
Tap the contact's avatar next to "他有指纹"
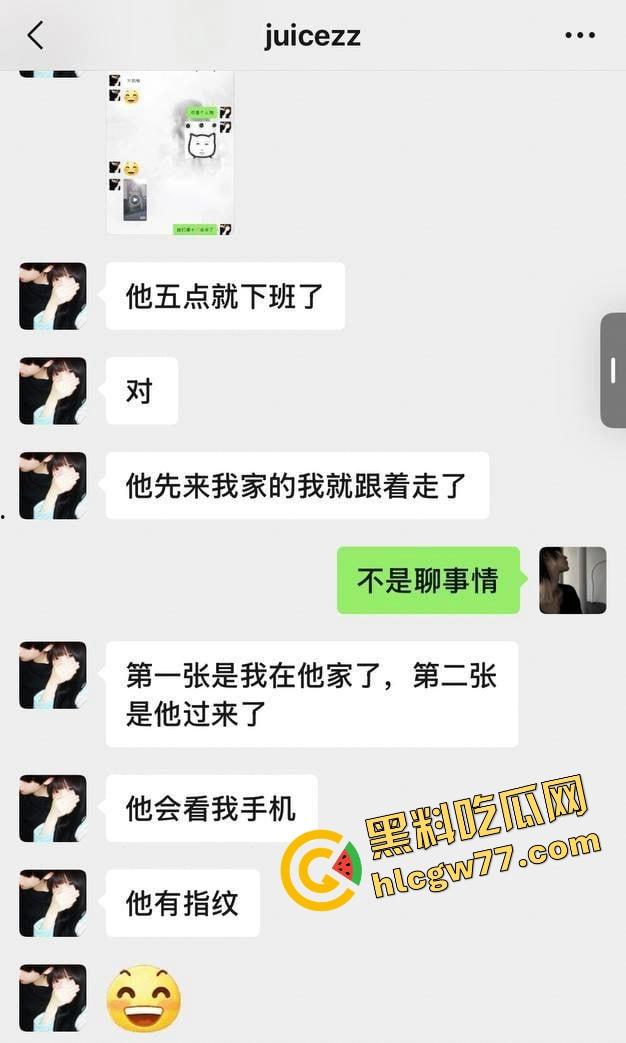53,903
